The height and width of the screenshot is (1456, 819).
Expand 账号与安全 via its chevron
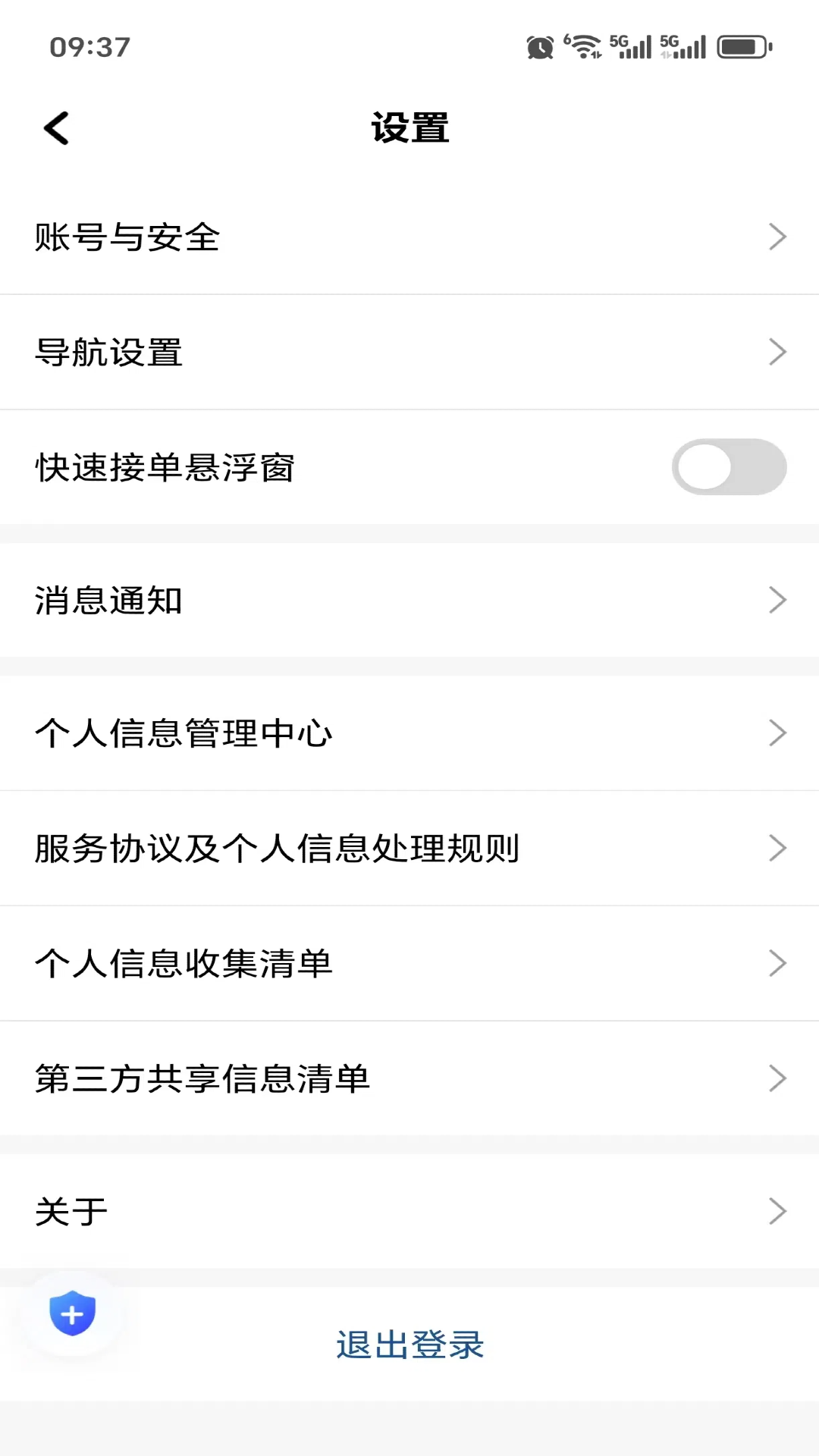point(778,237)
